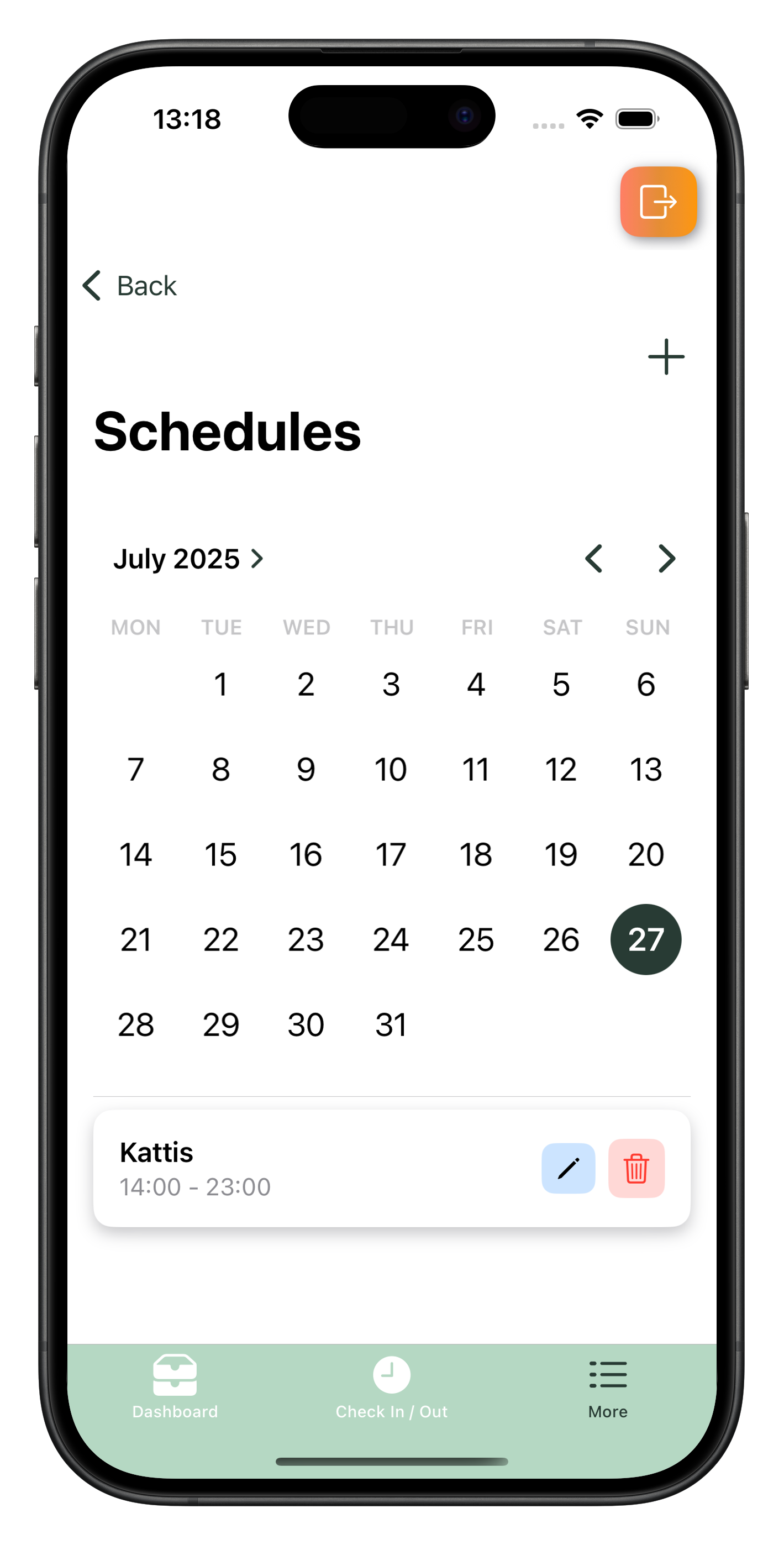Go back to the previous screen
Viewport: 784px width, 1545px height.
tap(130, 286)
